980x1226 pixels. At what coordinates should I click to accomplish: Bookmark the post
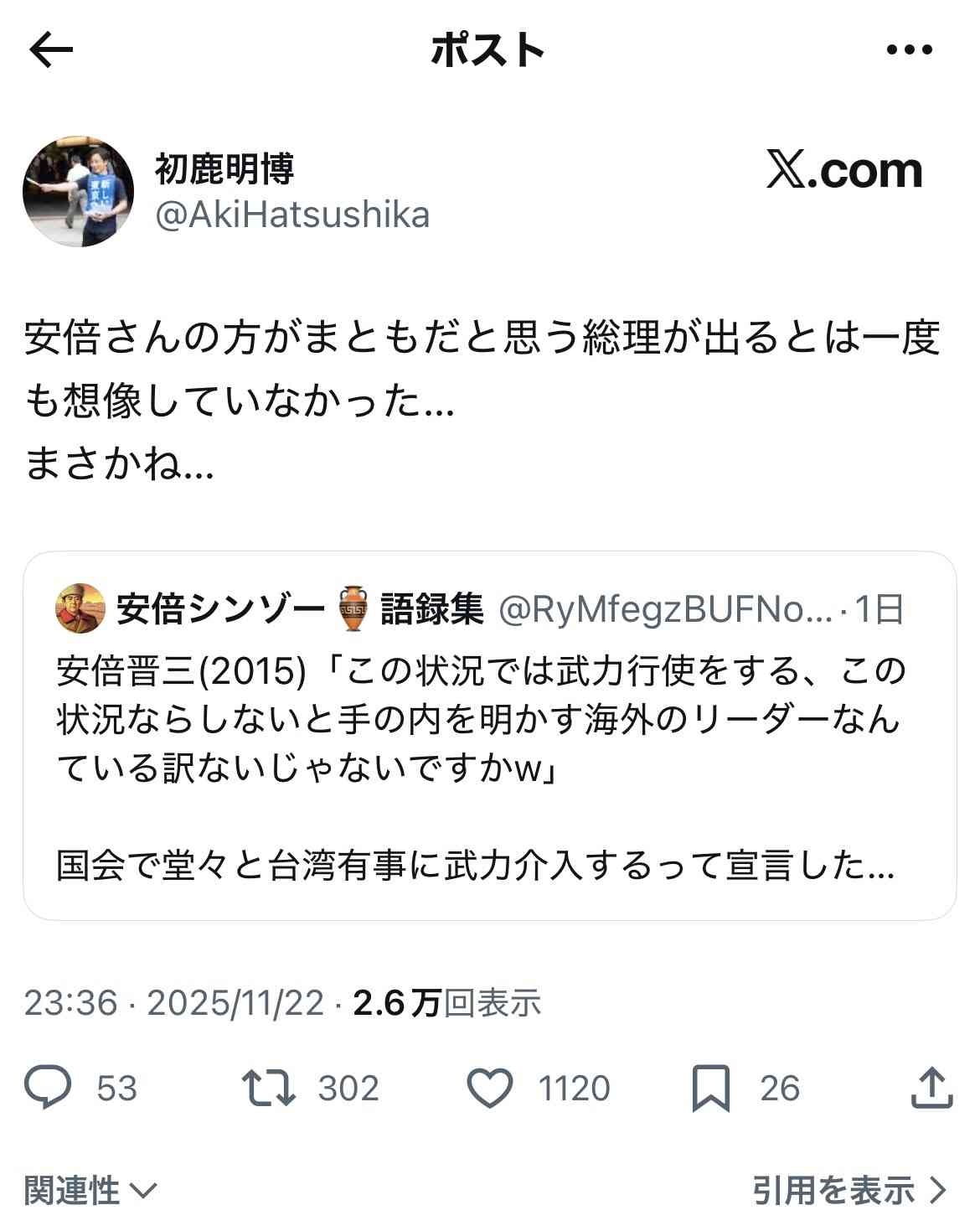click(710, 1087)
